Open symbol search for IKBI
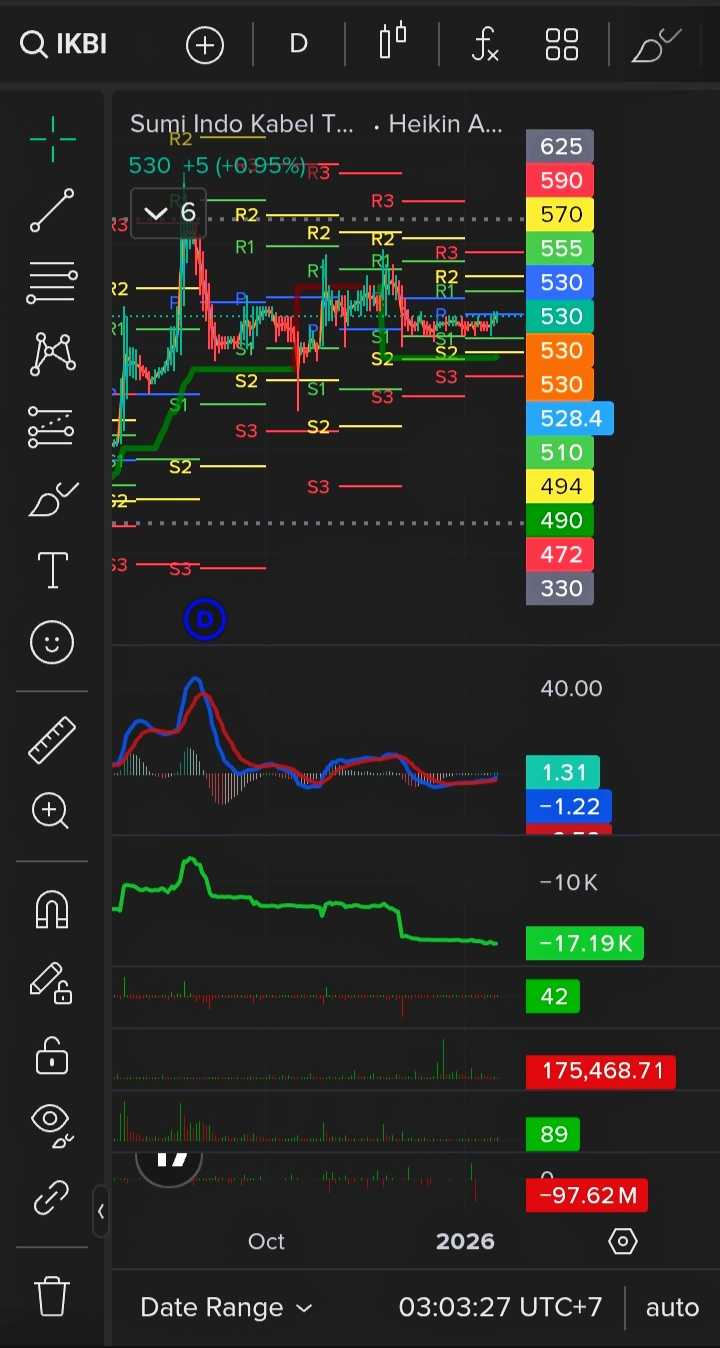Screen dimensions: 720x1348 (x=64, y=45)
